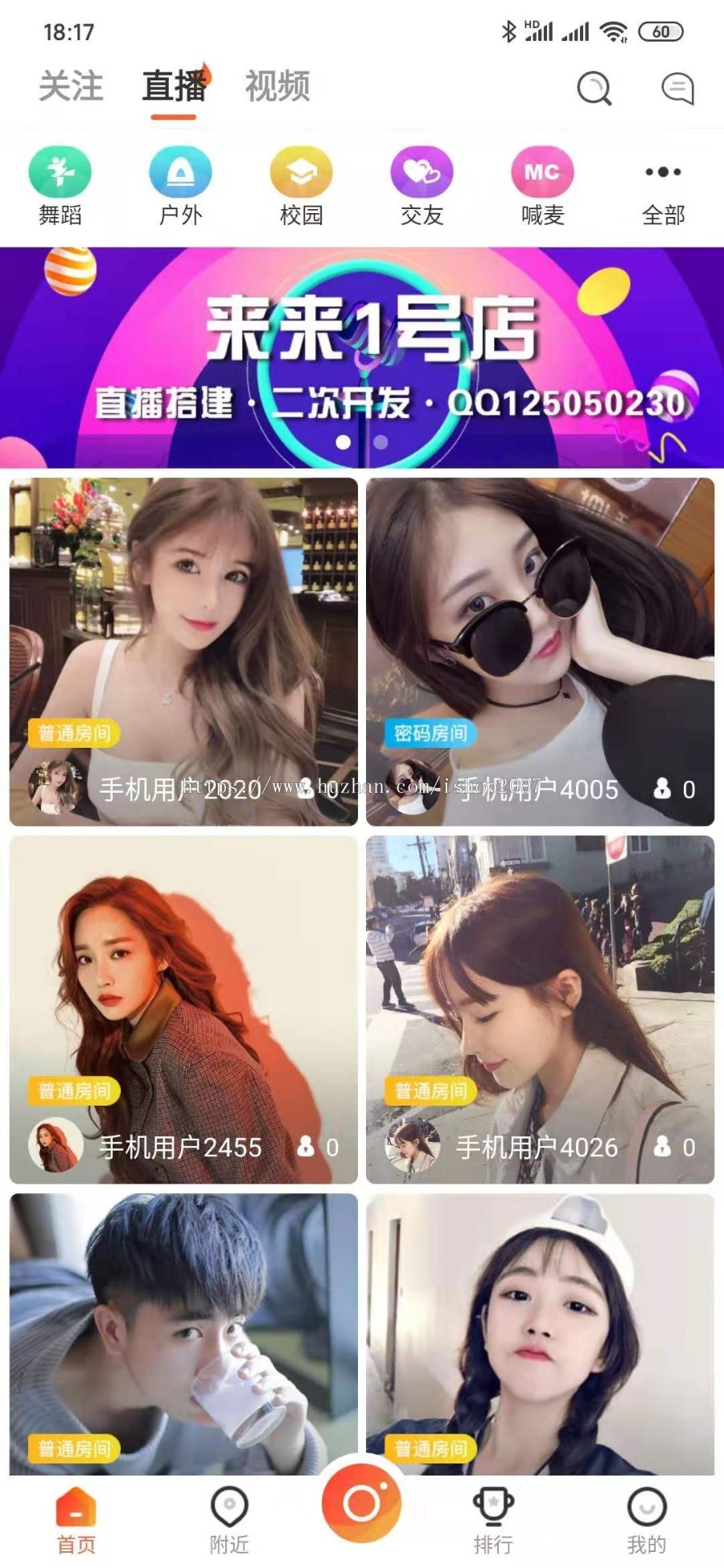The width and height of the screenshot is (724, 1568).
Task: Choose the 喊麦 category
Action: [x=543, y=186]
